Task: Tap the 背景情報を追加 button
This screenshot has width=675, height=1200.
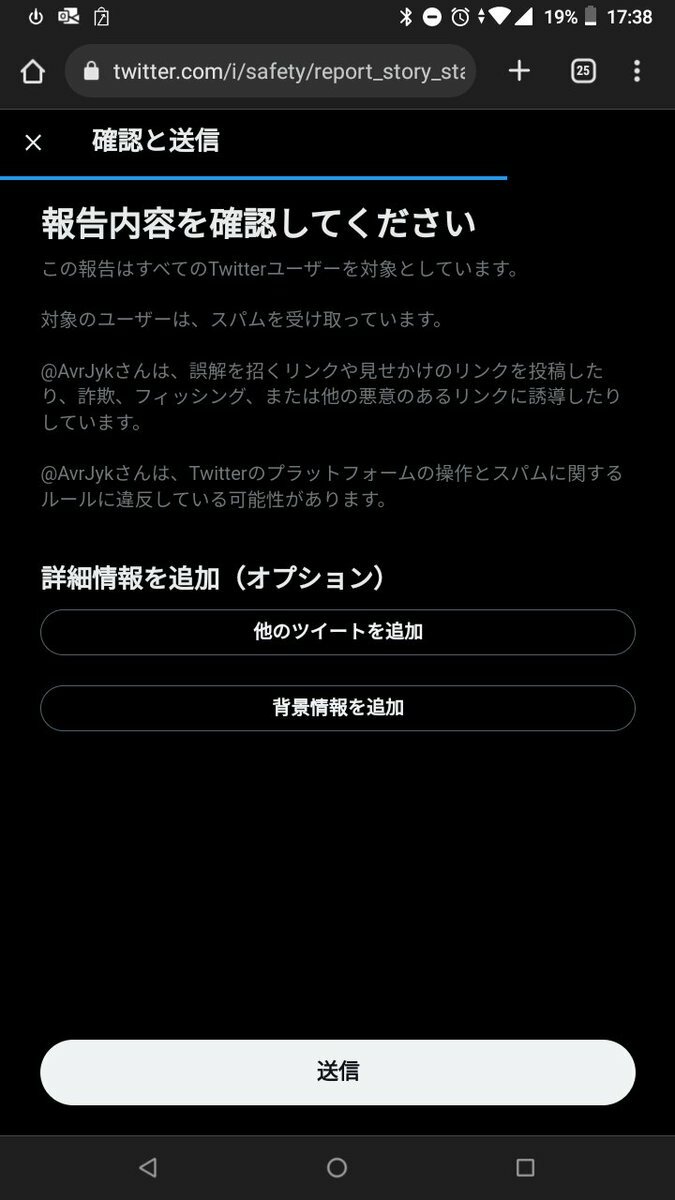Action: (x=338, y=708)
